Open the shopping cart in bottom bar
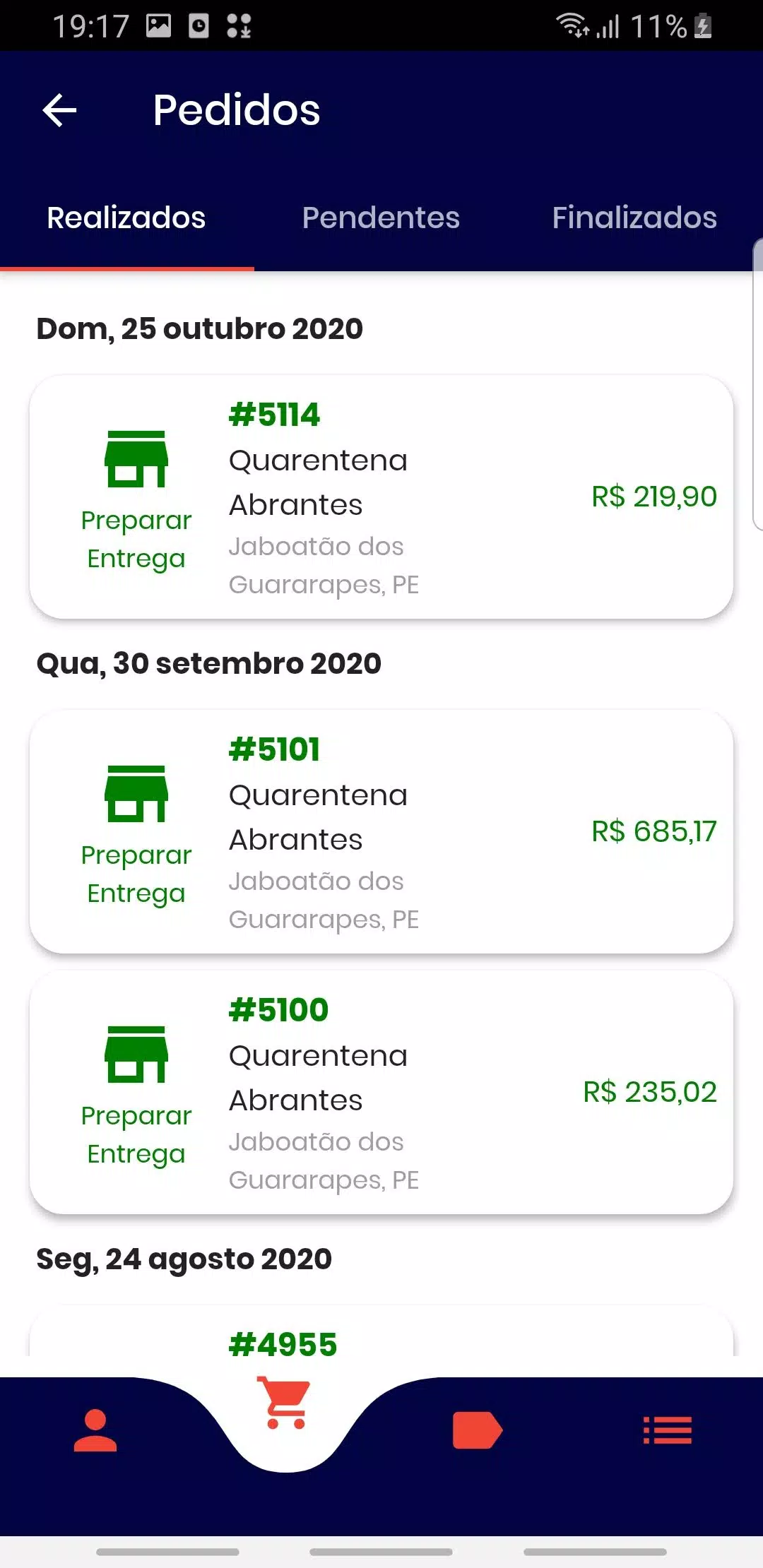This screenshot has width=763, height=1568. tap(285, 1403)
